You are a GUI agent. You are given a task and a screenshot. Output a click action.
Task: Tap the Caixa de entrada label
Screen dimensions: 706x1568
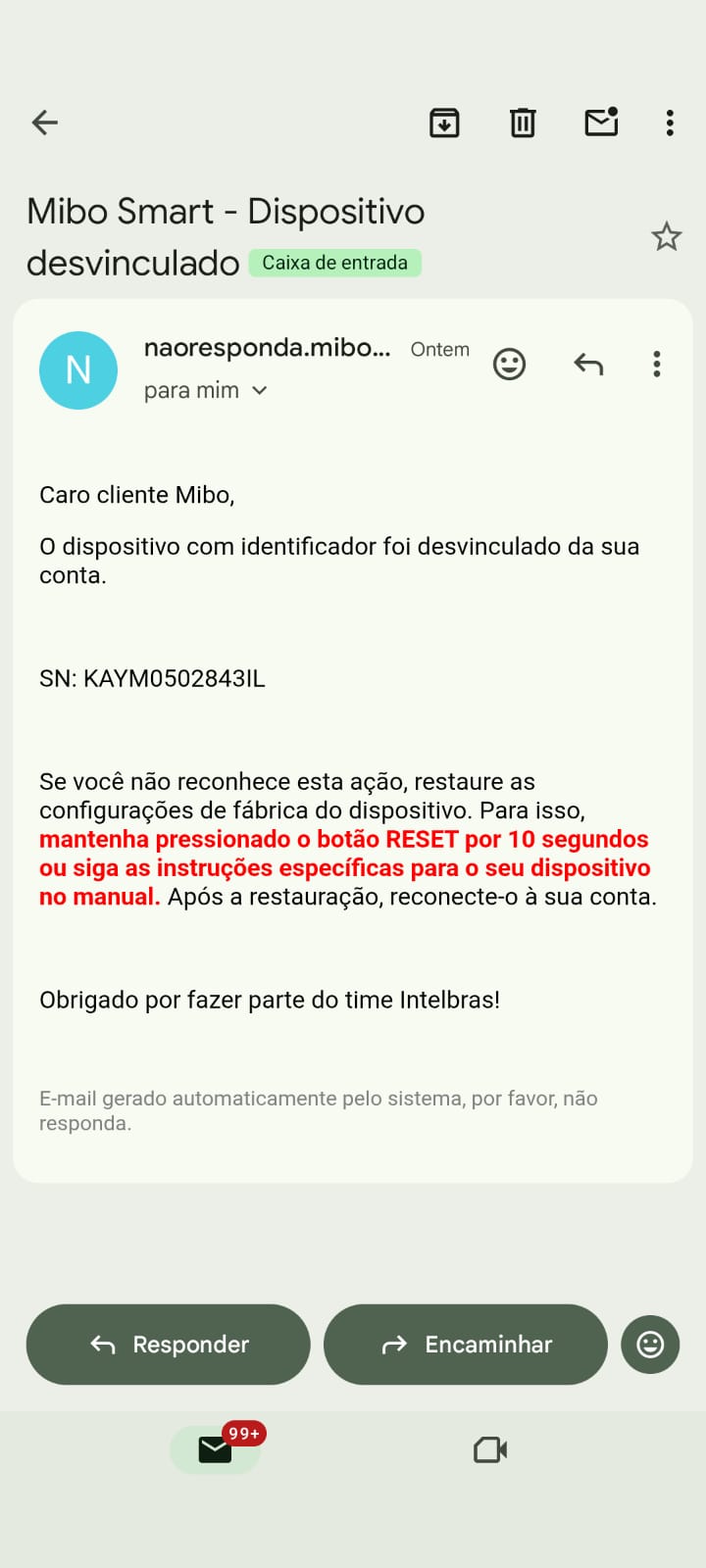334,263
